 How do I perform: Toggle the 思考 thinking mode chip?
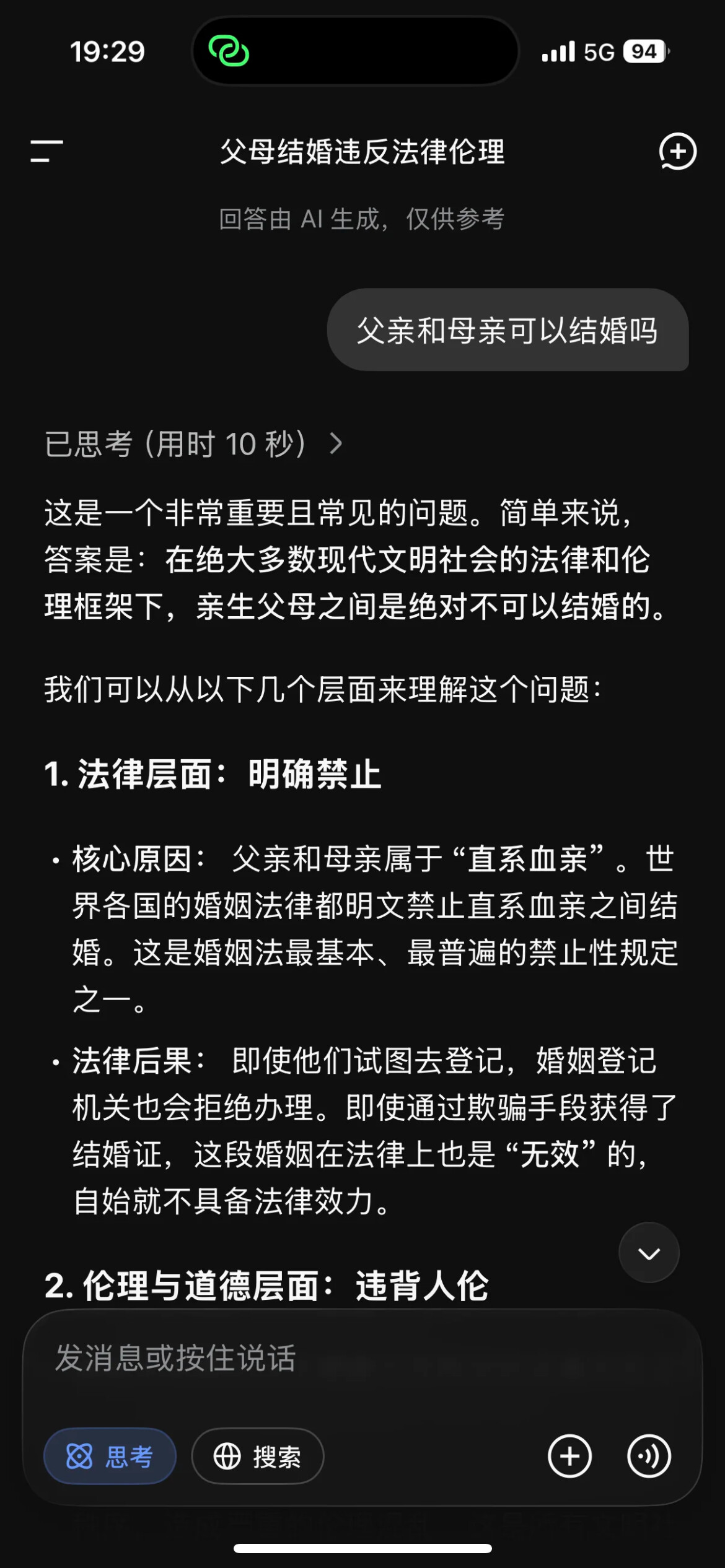pyautogui.click(x=110, y=1456)
